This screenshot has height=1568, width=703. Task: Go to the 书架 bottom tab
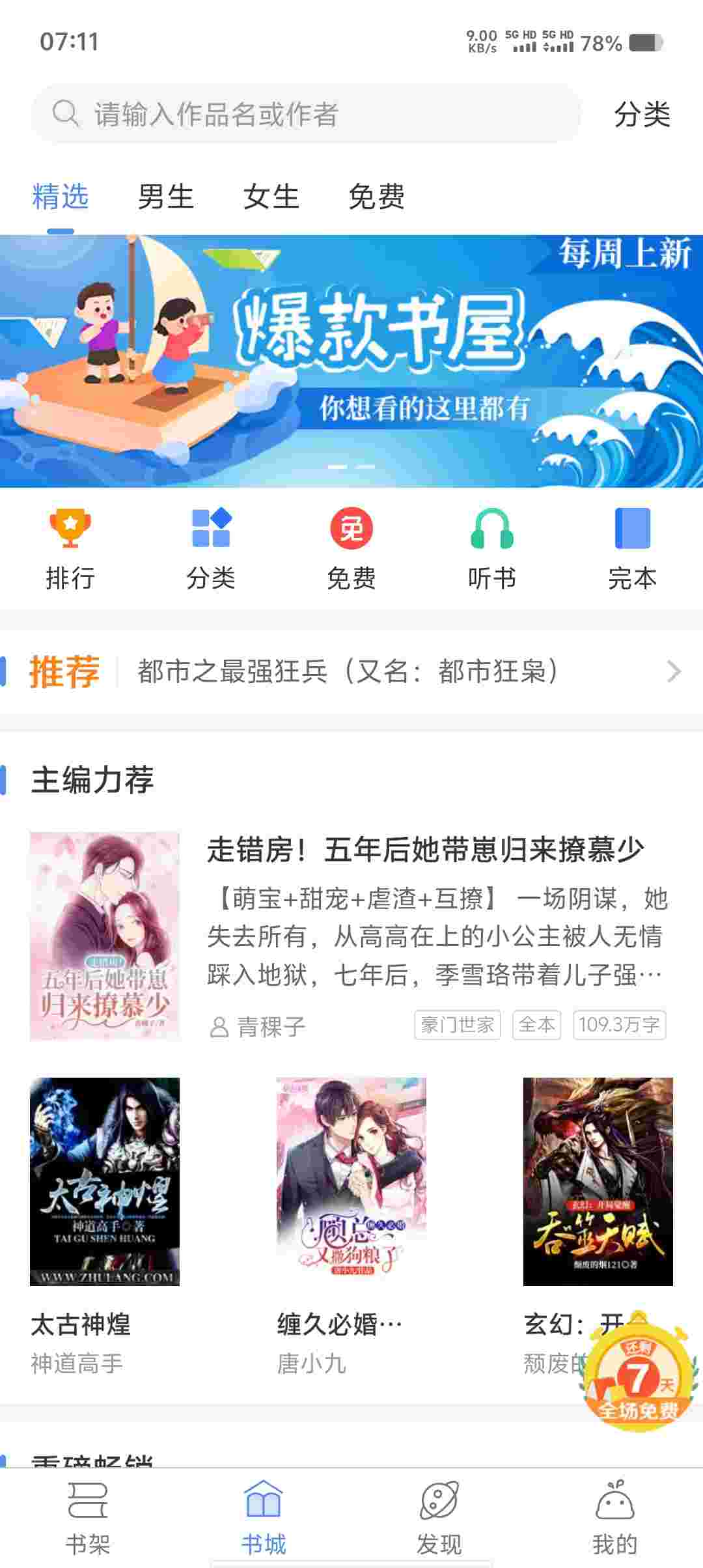[x=88, y=1517]
